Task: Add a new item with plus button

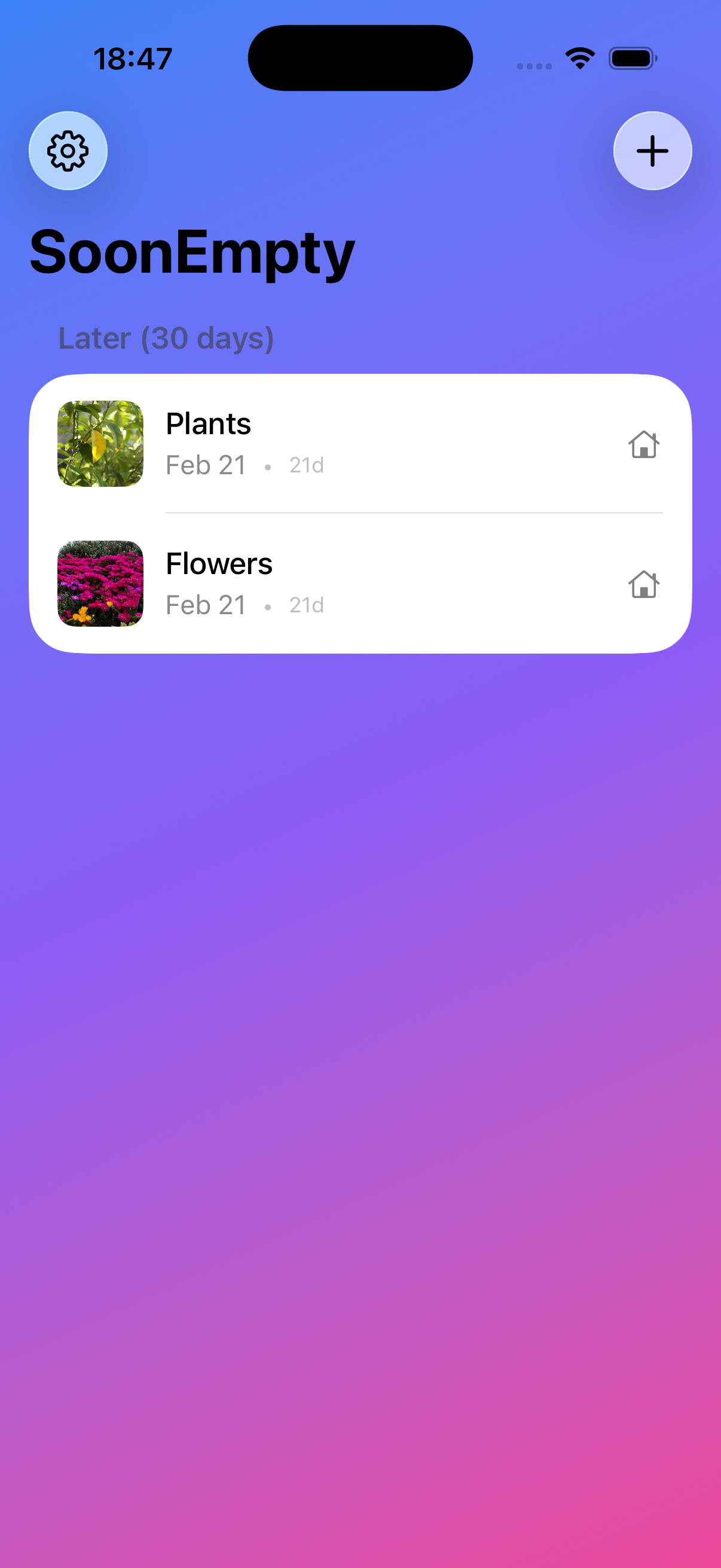Action: coord(652,151)
